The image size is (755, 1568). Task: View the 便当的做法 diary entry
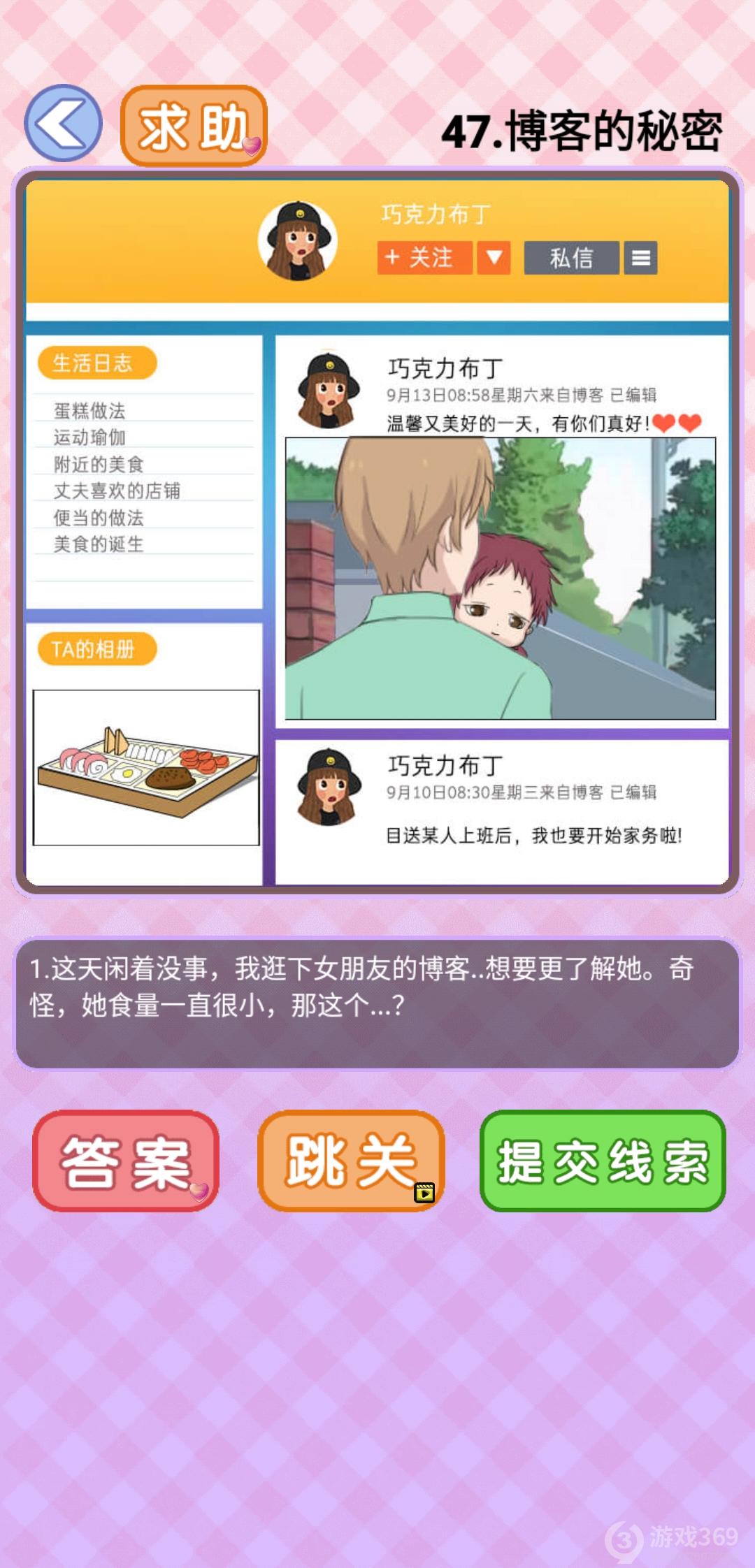(x=99, y=518)
